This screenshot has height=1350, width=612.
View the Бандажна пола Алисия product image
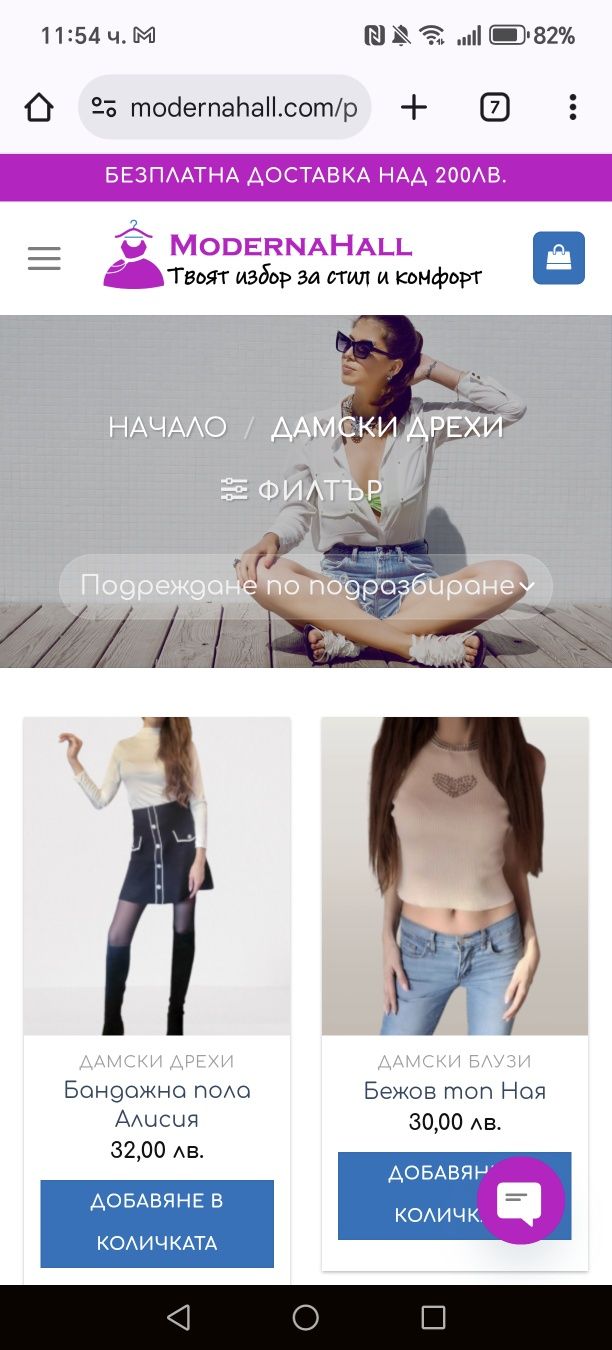point(157,875)
